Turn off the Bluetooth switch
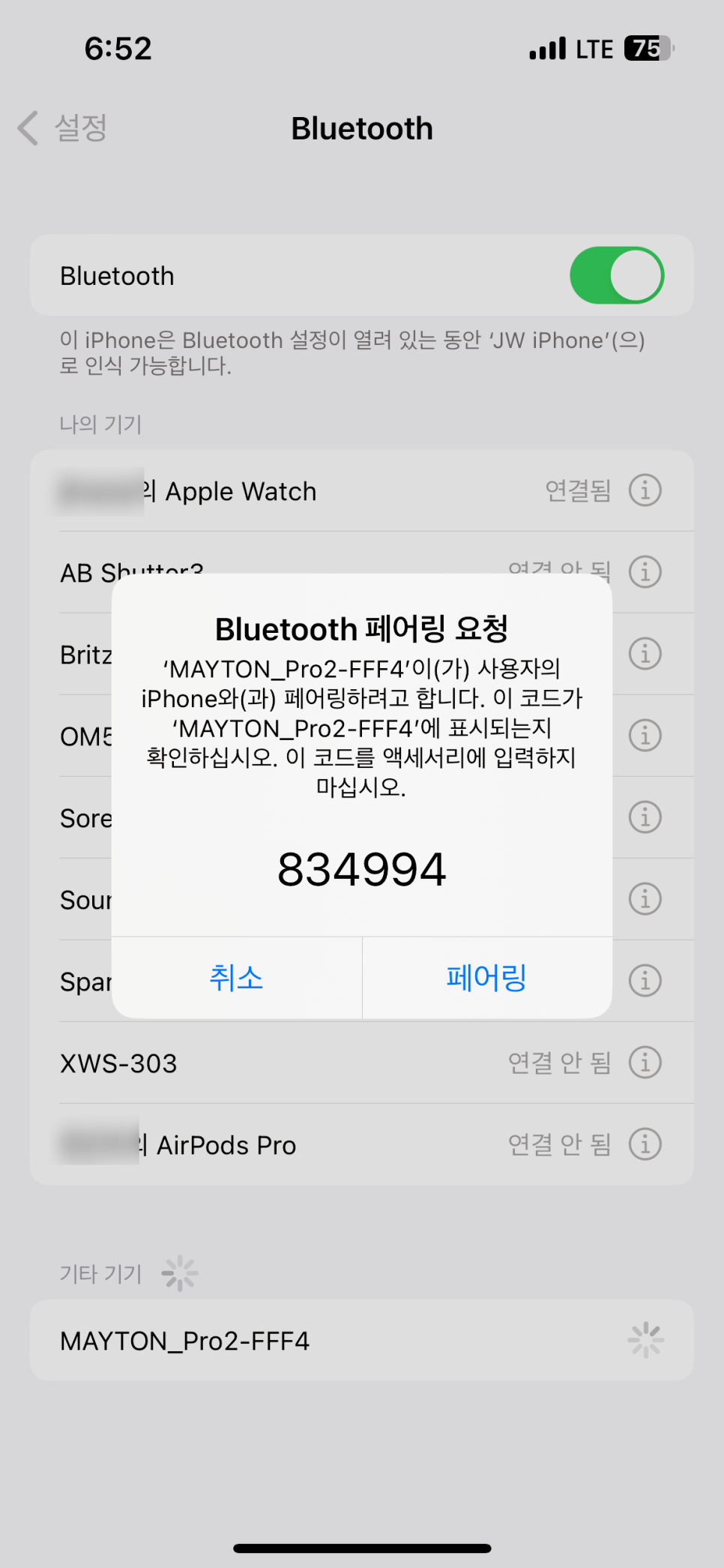The width and height of the screenshot is (724, 1568). (617, 275)
